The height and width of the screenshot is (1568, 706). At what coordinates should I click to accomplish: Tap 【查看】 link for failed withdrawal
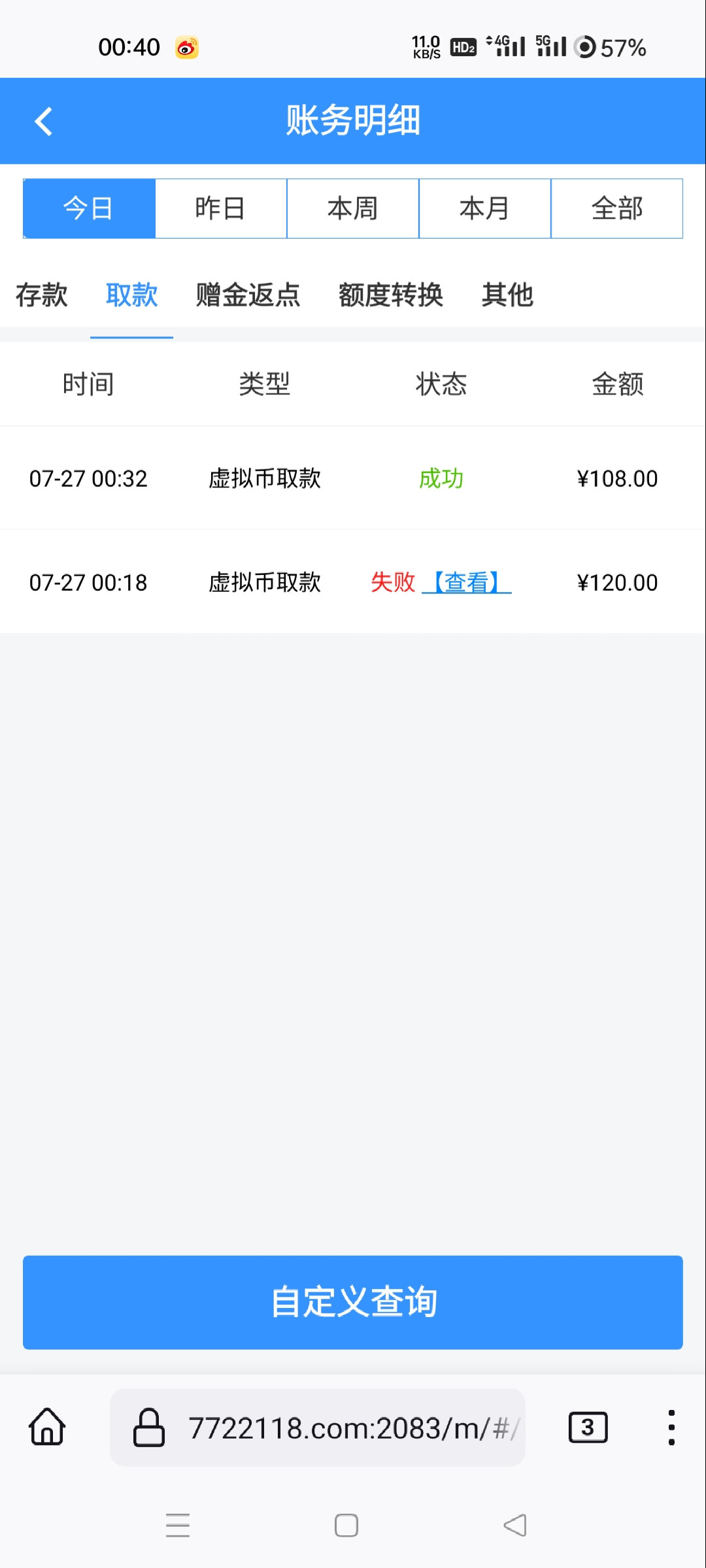[x=467, y=582]
